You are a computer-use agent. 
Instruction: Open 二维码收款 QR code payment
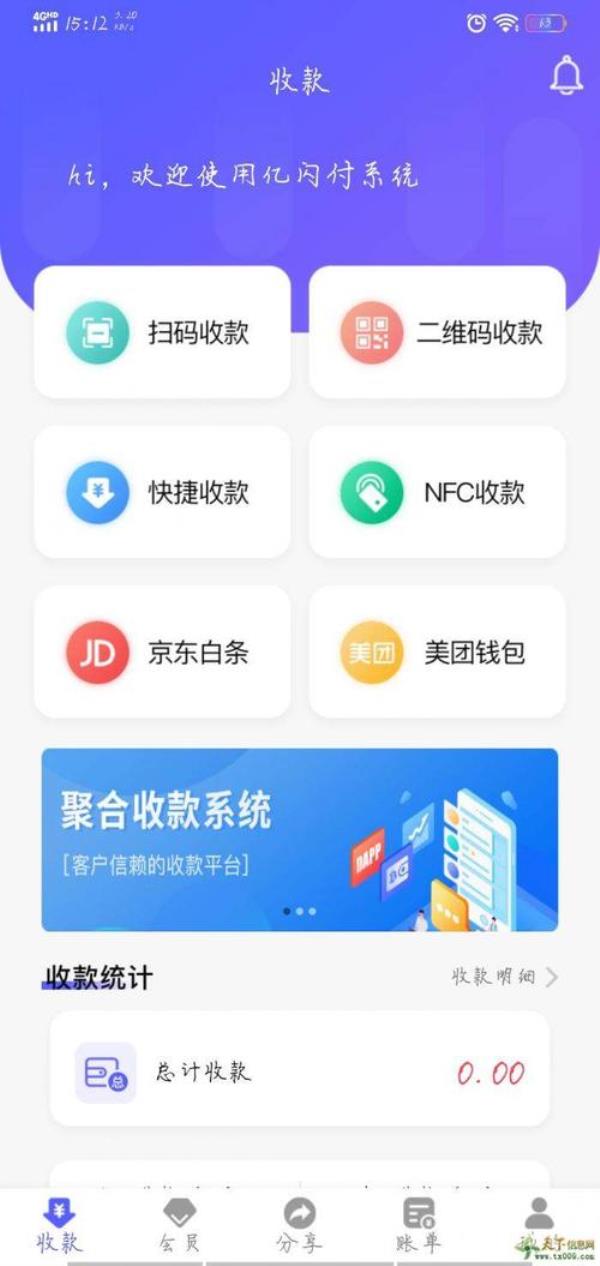tap(437, 333)
